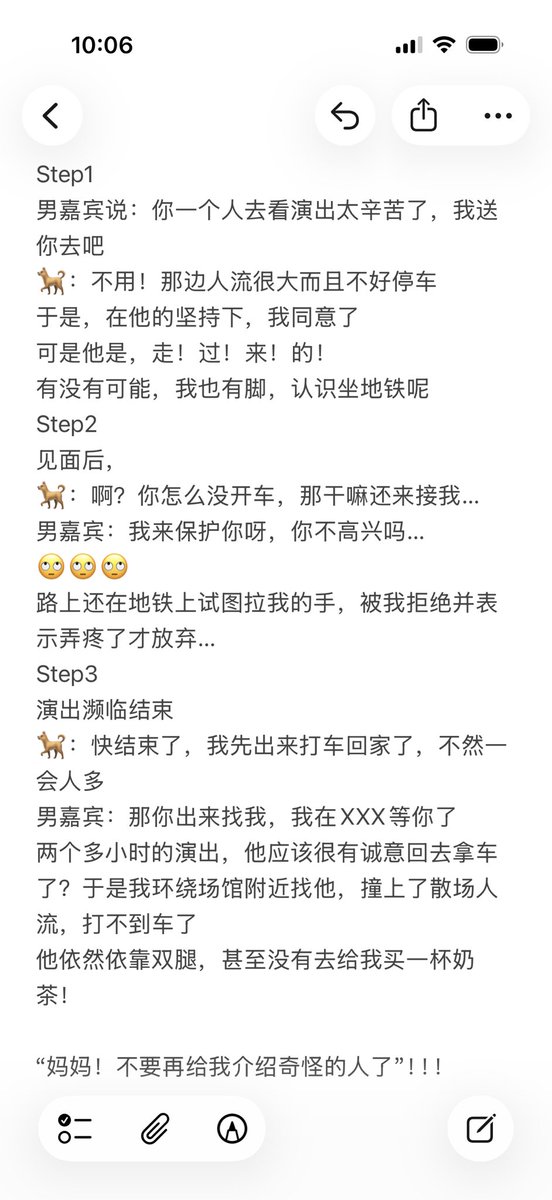This screenshot has height=1200, width=552.
Task: Undo the last edit
Action: [x=345, y=116]
